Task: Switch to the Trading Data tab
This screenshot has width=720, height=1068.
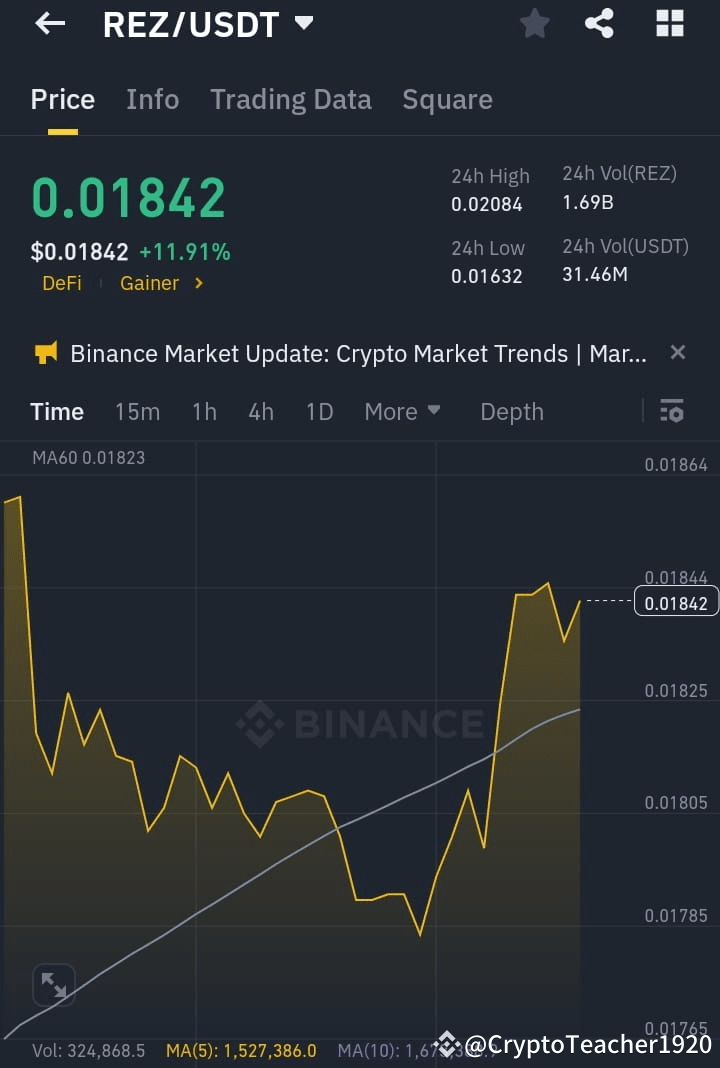Action: coord(291,99)
